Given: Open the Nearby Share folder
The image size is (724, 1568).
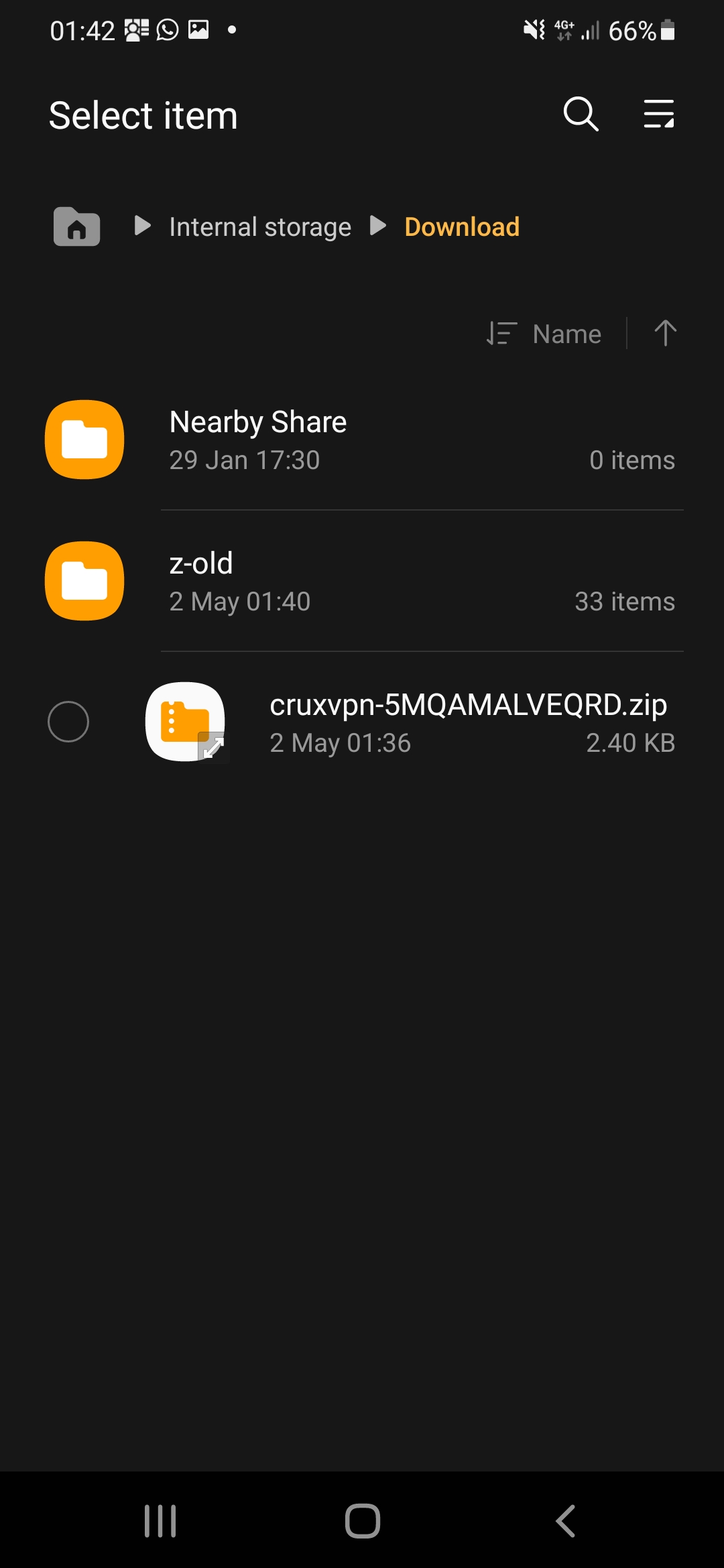Looking at the screenshot, I should point(362,440).
